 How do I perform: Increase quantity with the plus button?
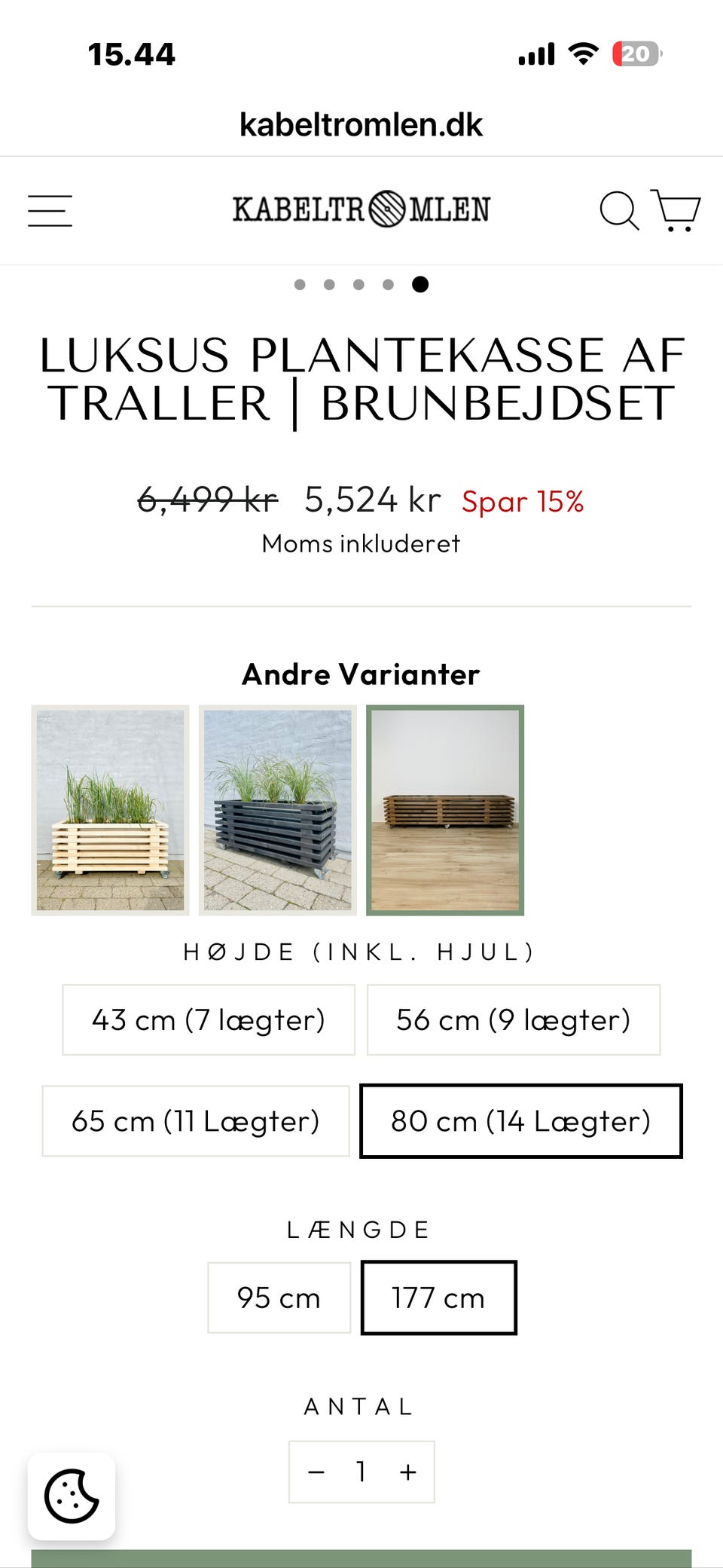pyautogui.click(x=407, y=1471)
